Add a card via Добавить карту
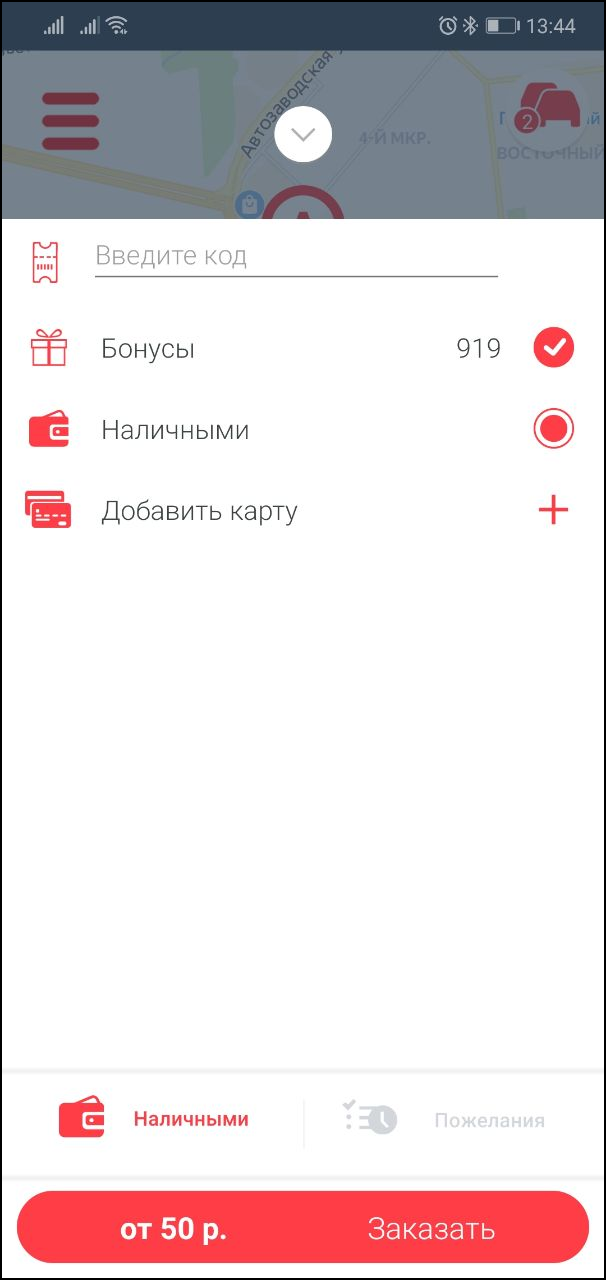 (x=553, y=511)
